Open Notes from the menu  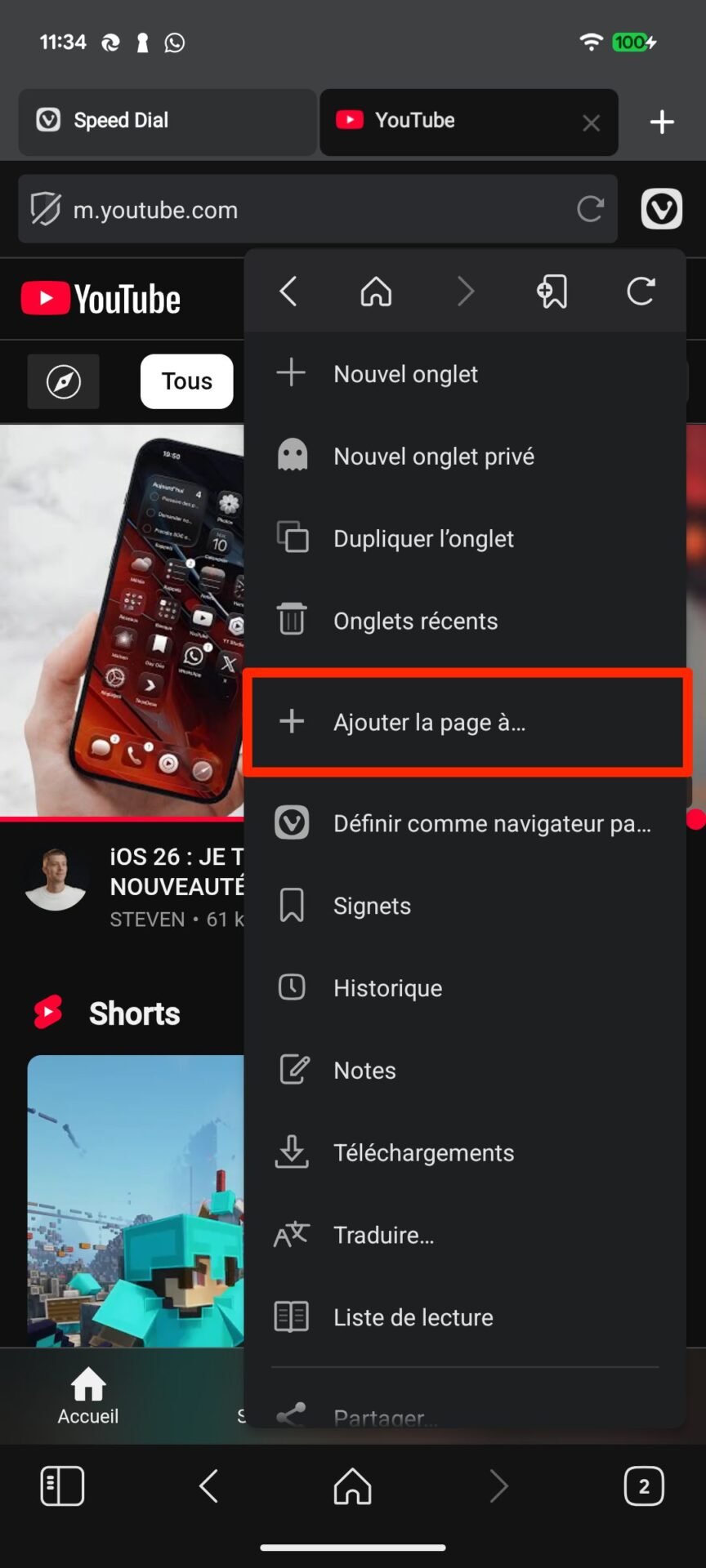(x=465, y=1070)
